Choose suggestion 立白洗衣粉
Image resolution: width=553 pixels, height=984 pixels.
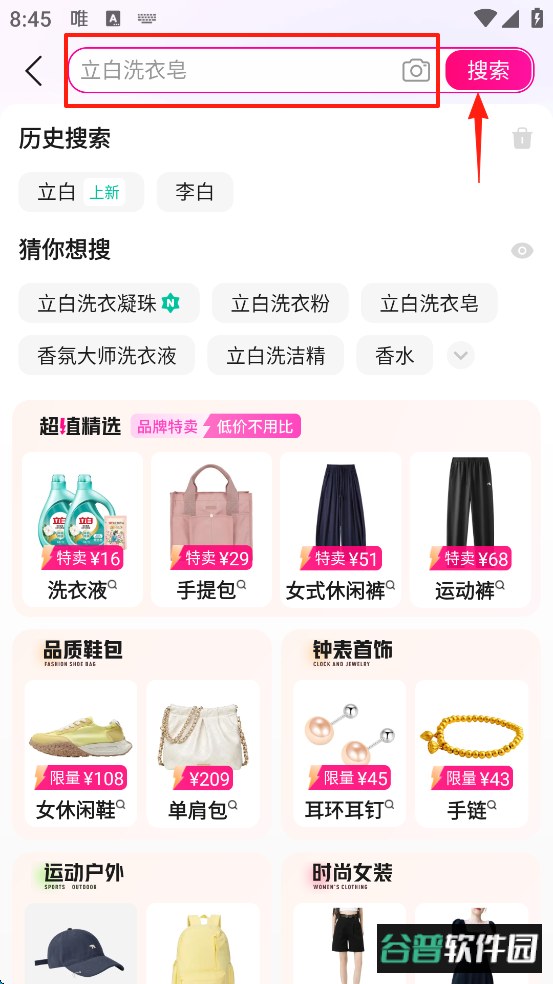tap(280, 303)
